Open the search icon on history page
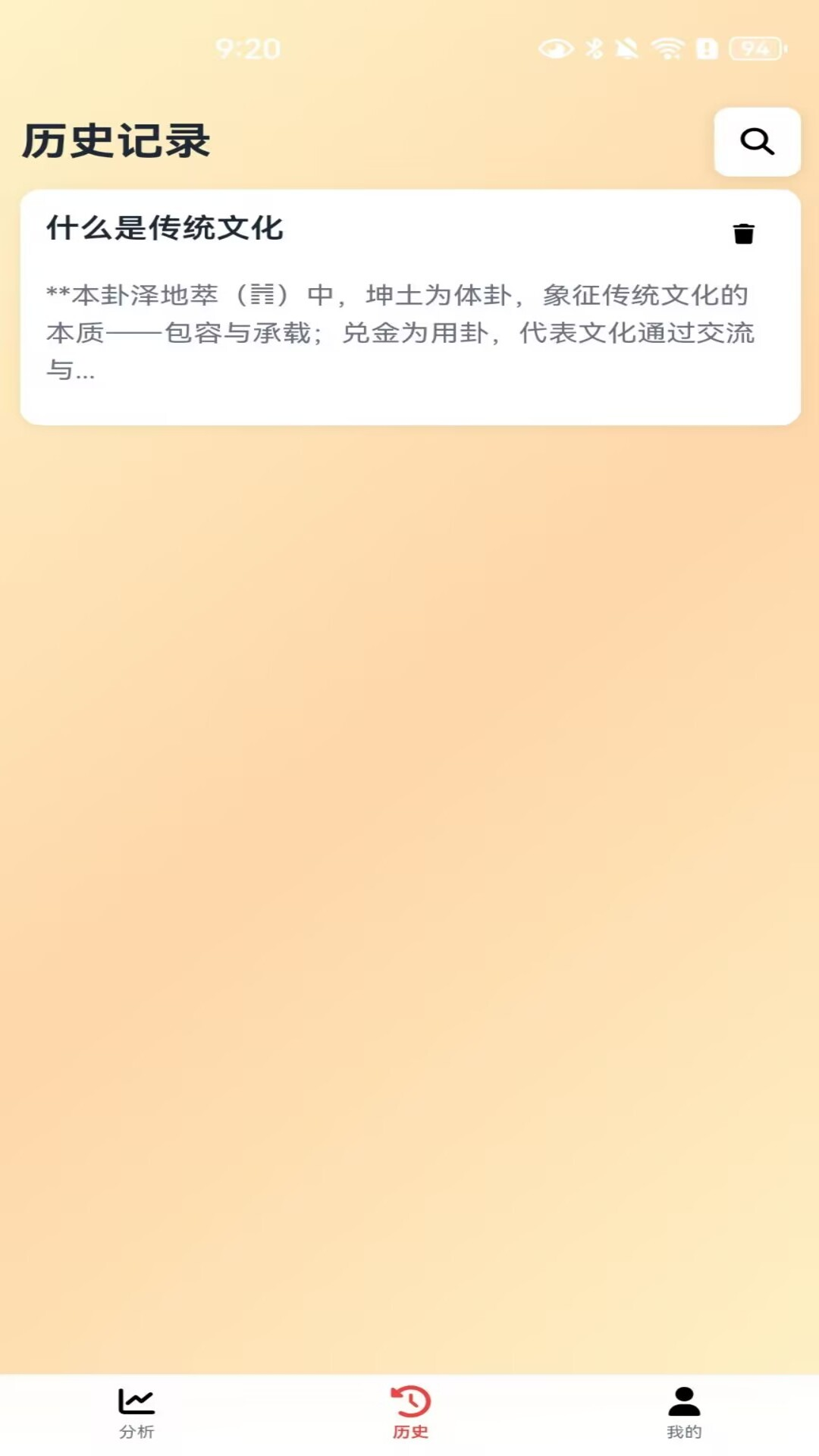819x1456 pixels. (756, 142)
